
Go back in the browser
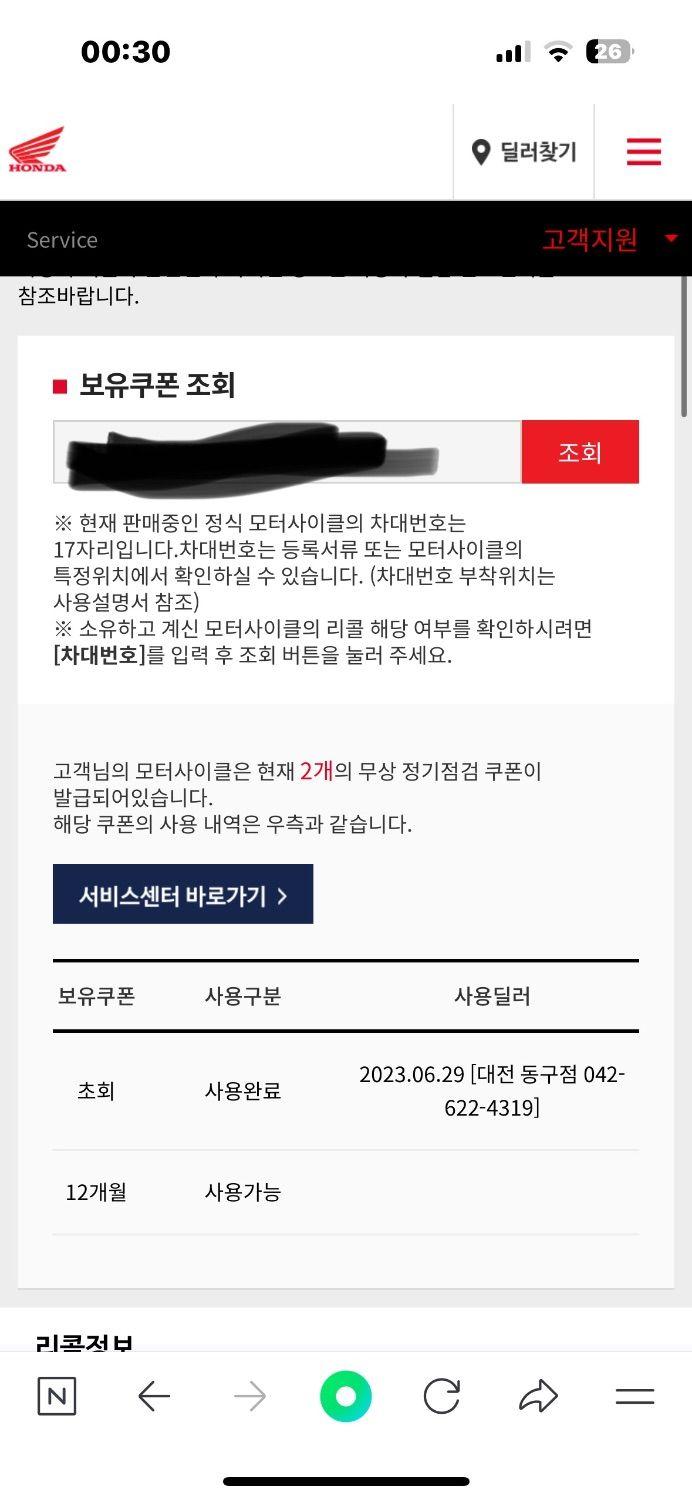pos(153,1397)
